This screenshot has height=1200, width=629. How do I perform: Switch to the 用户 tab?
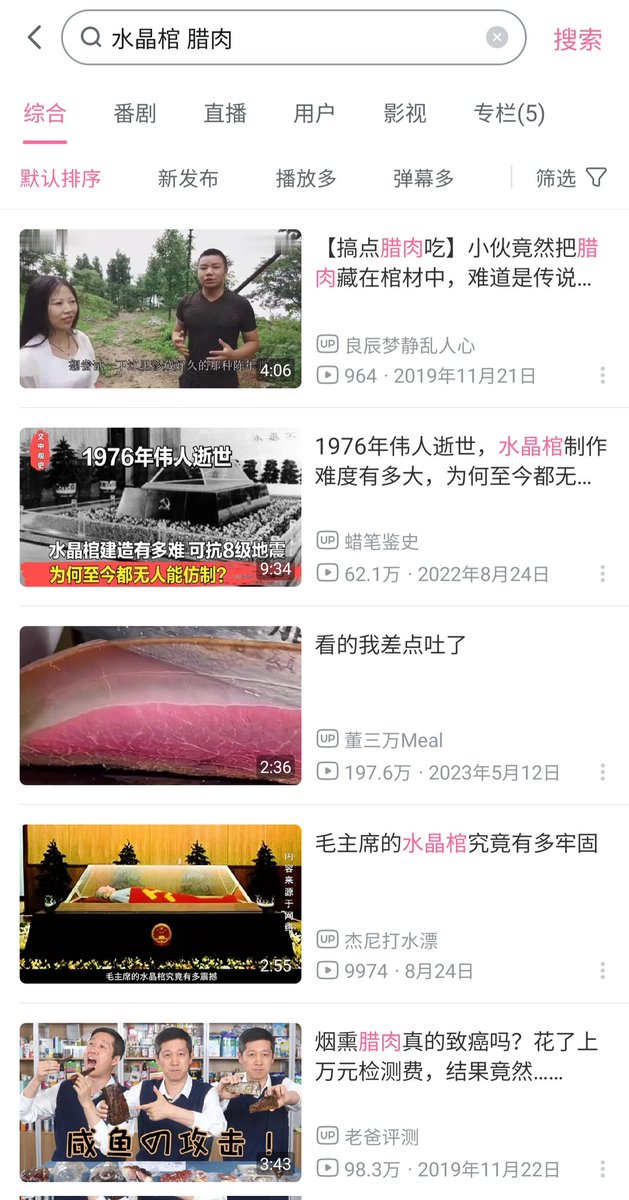(314, 113)
